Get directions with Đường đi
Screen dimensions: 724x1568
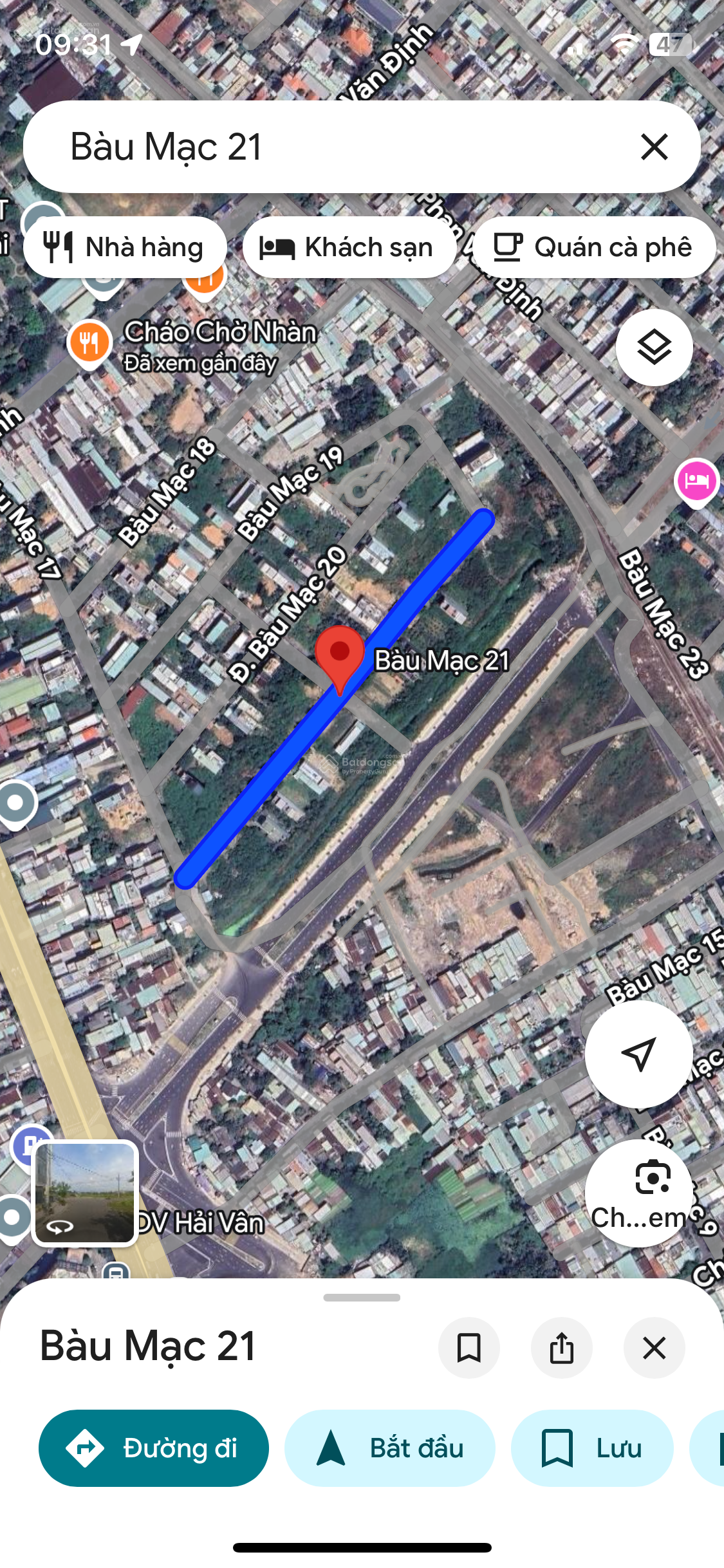click(x=153, y=1448)
